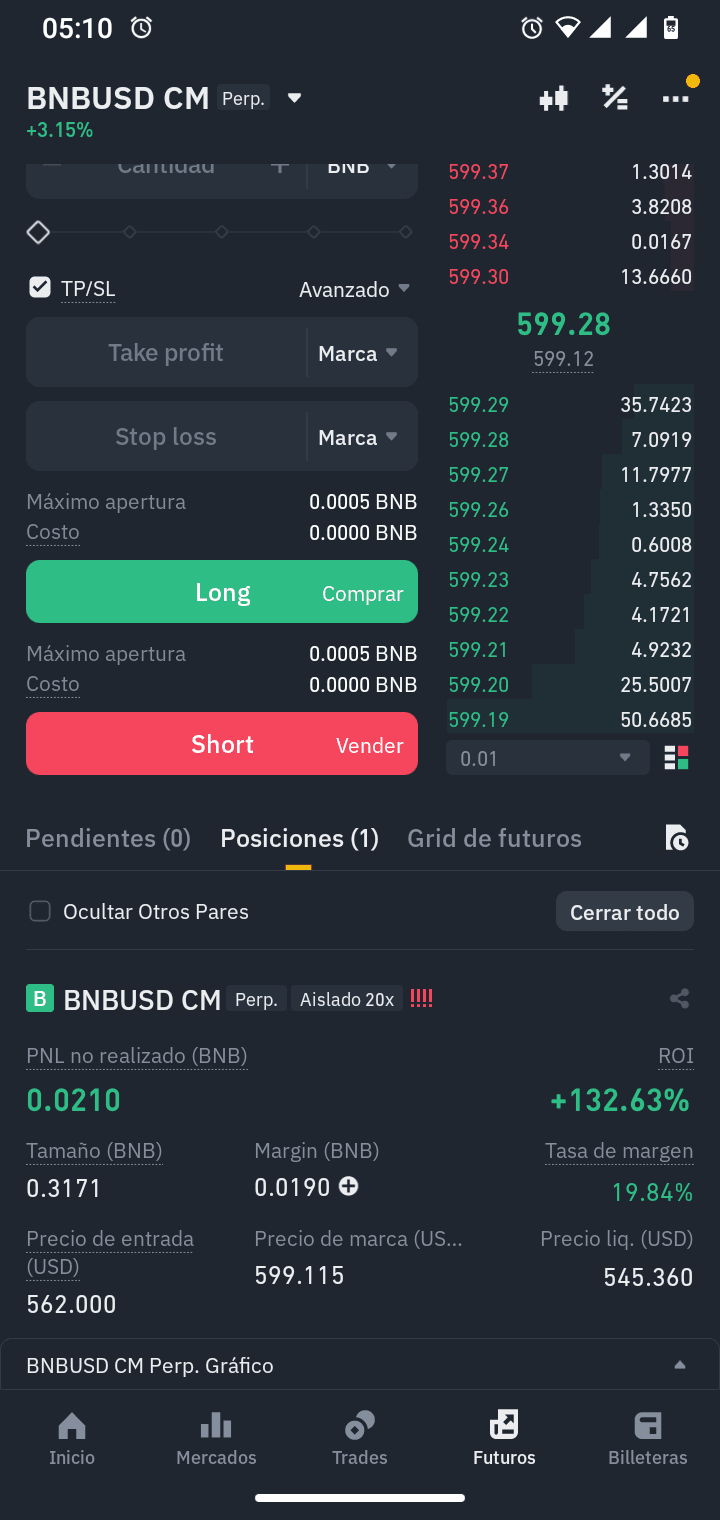This screenshot has width=720, height=1520.
Task: Open the Billeteras tab
Action: tap(648, 1438)
